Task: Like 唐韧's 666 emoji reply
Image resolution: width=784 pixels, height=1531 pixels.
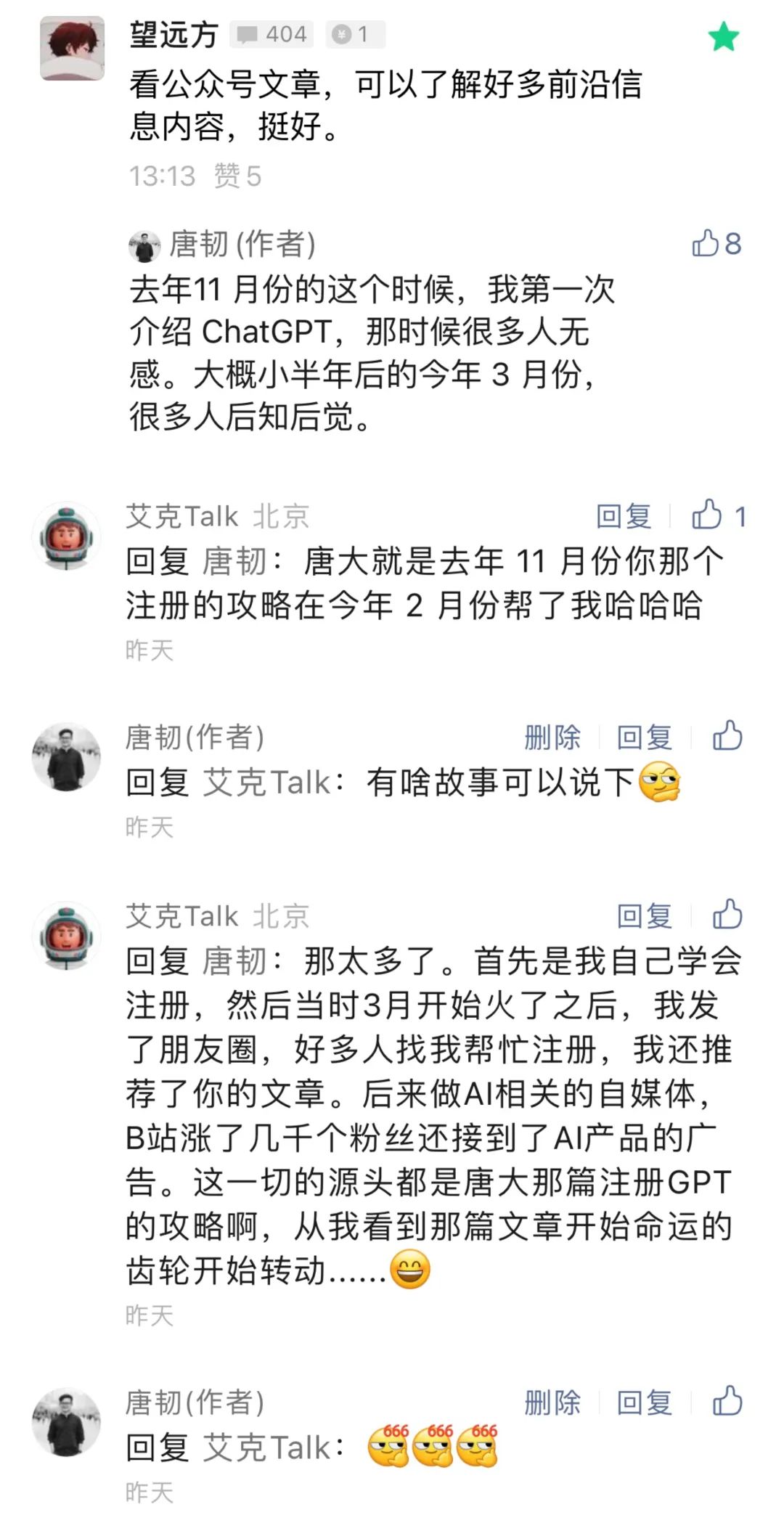Action: click(x=727, y=1402)
